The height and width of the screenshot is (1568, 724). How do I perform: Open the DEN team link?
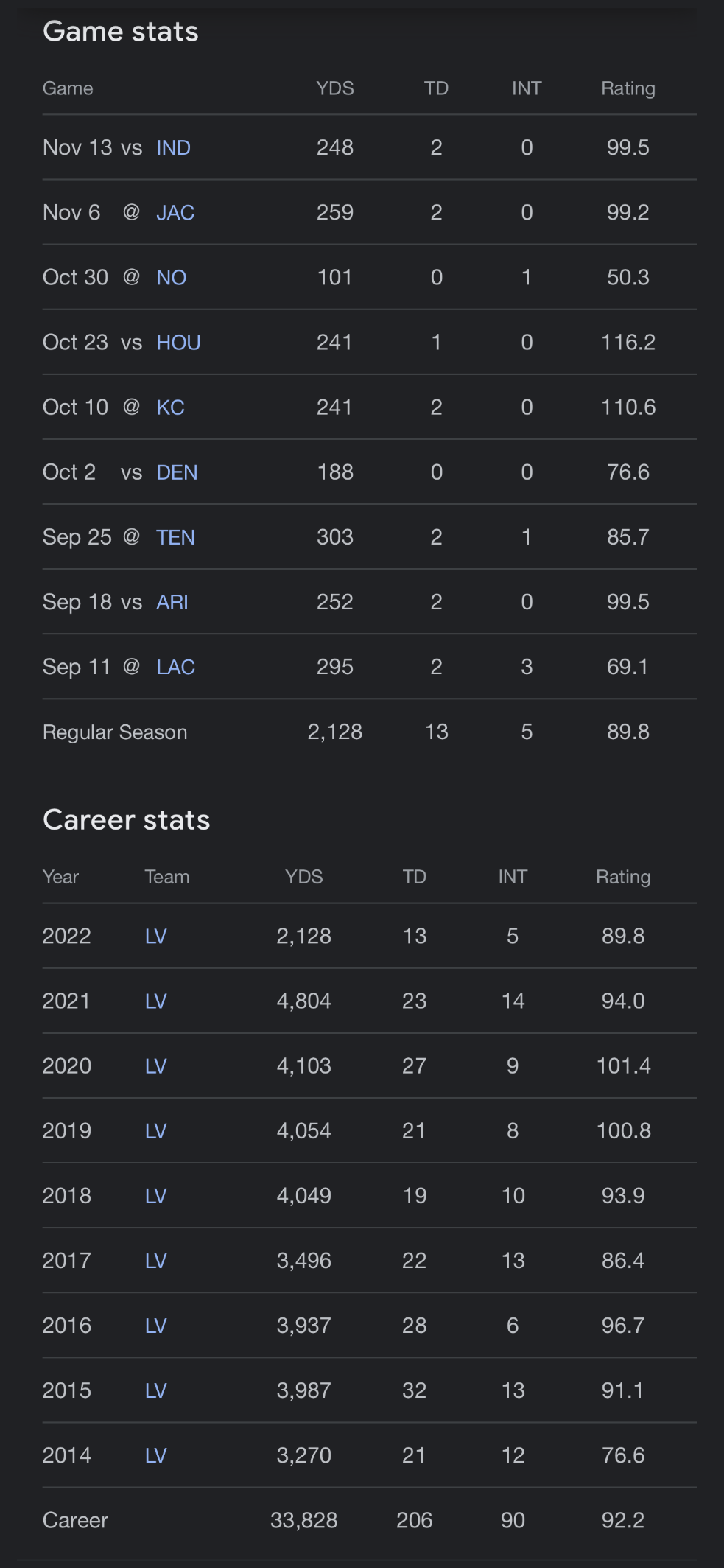(x=177, y=472)
